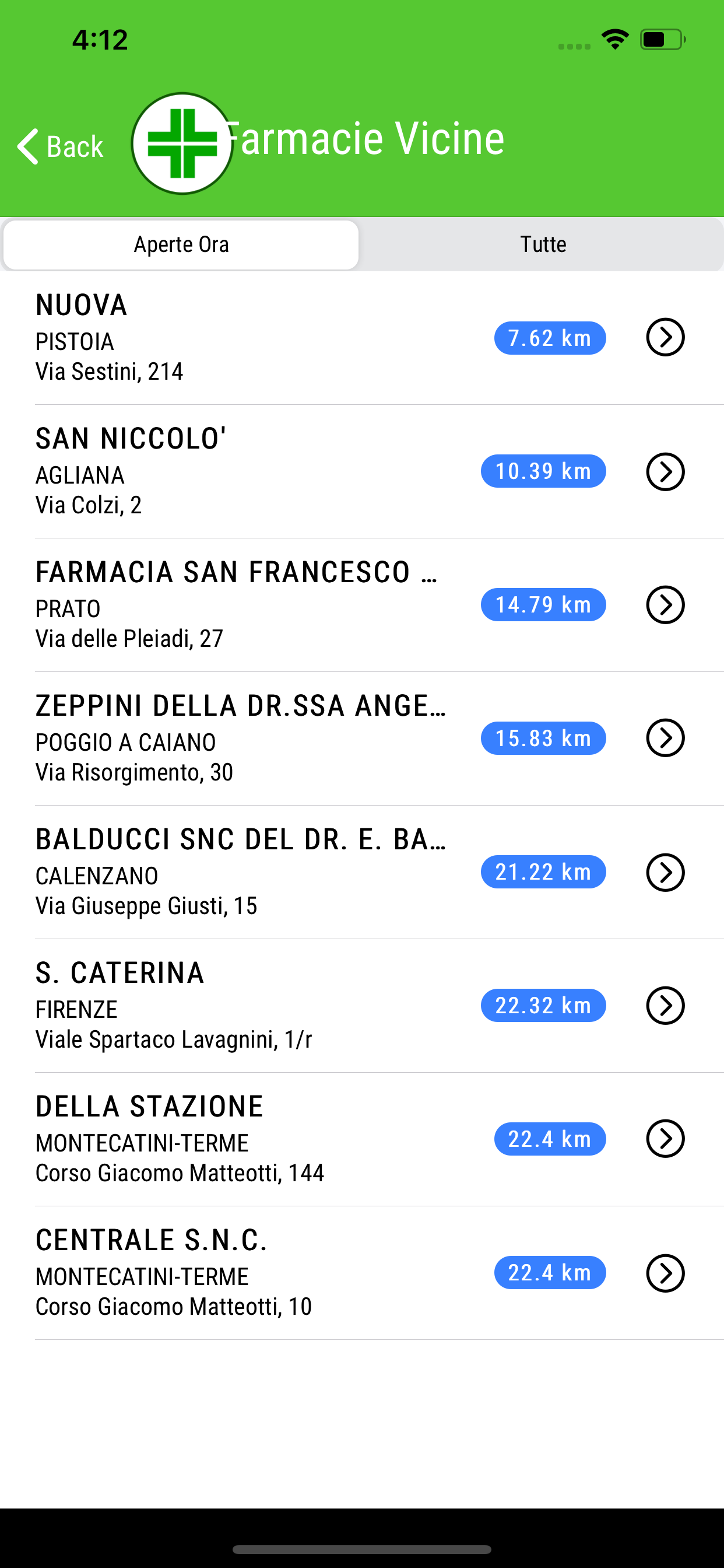This screenshot has height=1568, width=724.
Task: Tap the arrow icon for CENTRALE S.N.C.
Action: [x=665, y=1273]
